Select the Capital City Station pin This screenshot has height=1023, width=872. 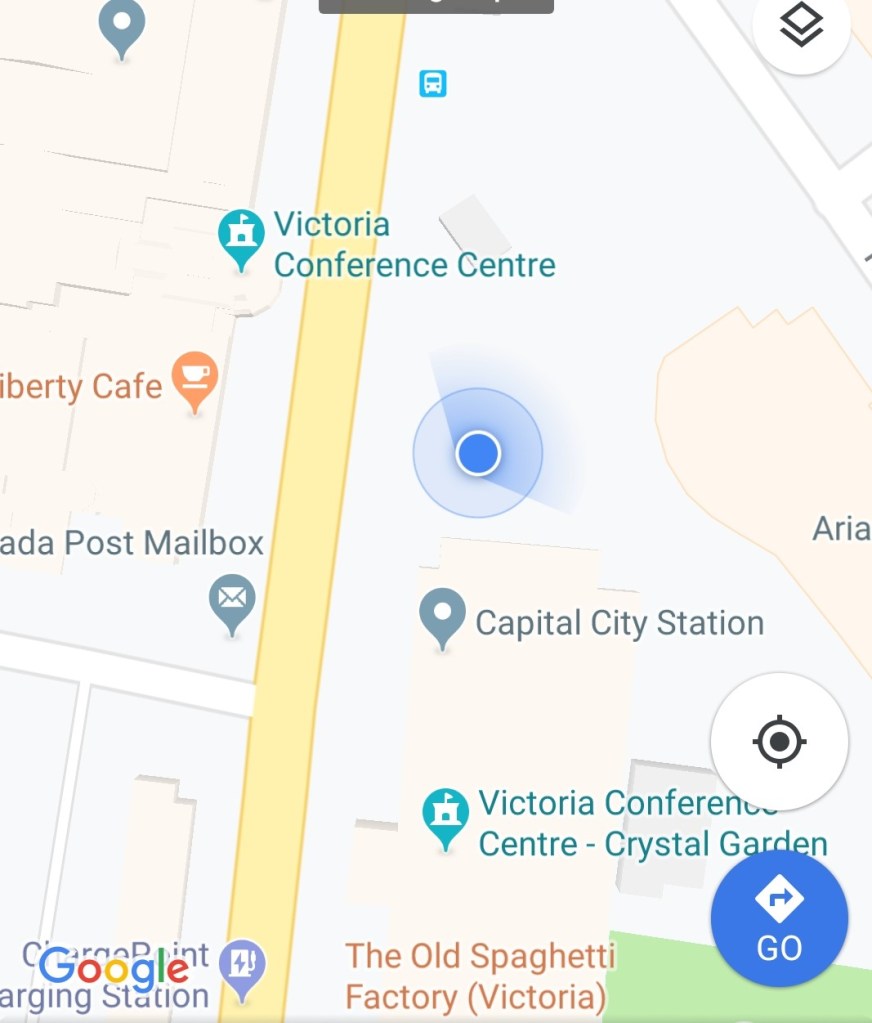pyautogui.click(x=442, y=618)
